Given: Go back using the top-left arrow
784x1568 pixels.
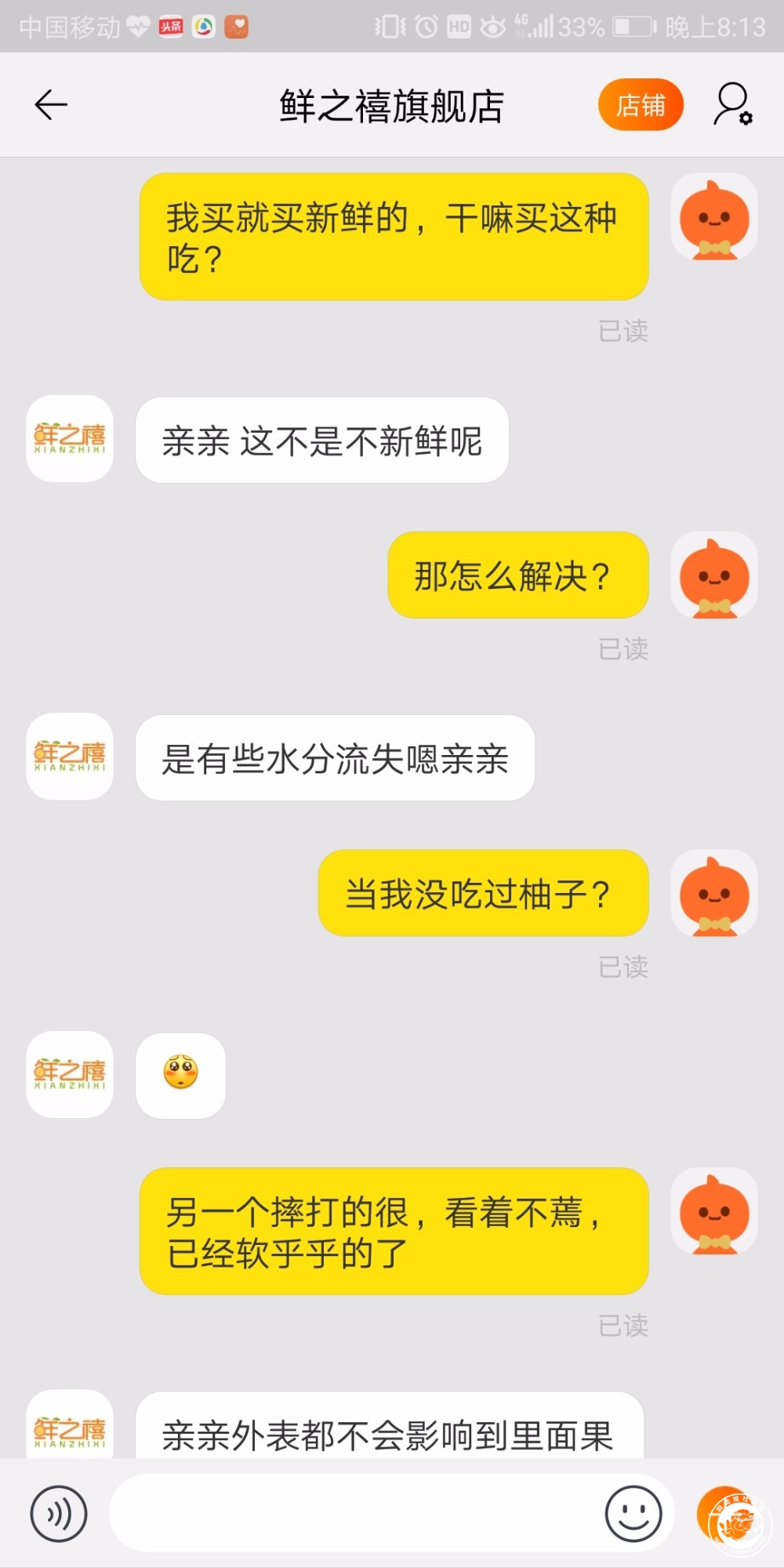Looking at the screenshot, I should click(x=52, y=105).
